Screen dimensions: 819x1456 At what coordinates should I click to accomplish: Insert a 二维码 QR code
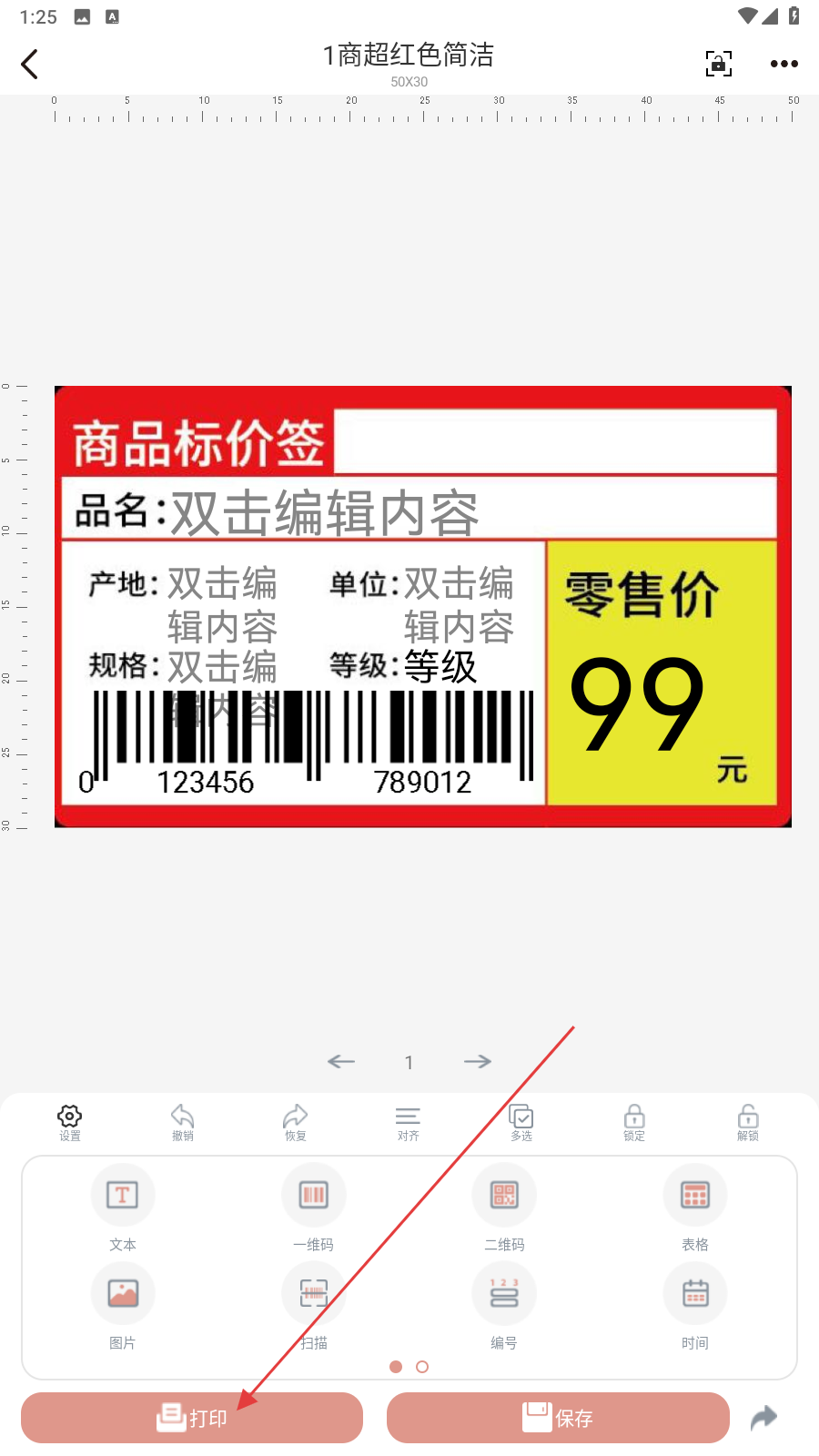click(504, 1207)
